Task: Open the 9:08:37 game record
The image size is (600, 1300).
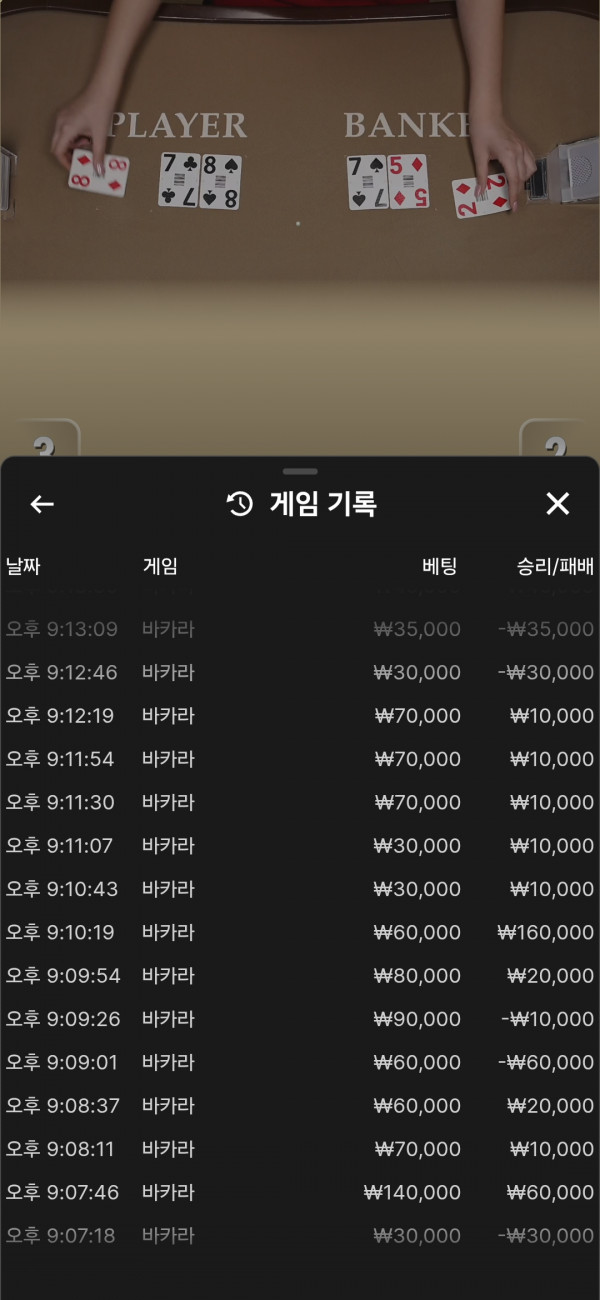Action: pyautogui.click(x=300, y=1106)
